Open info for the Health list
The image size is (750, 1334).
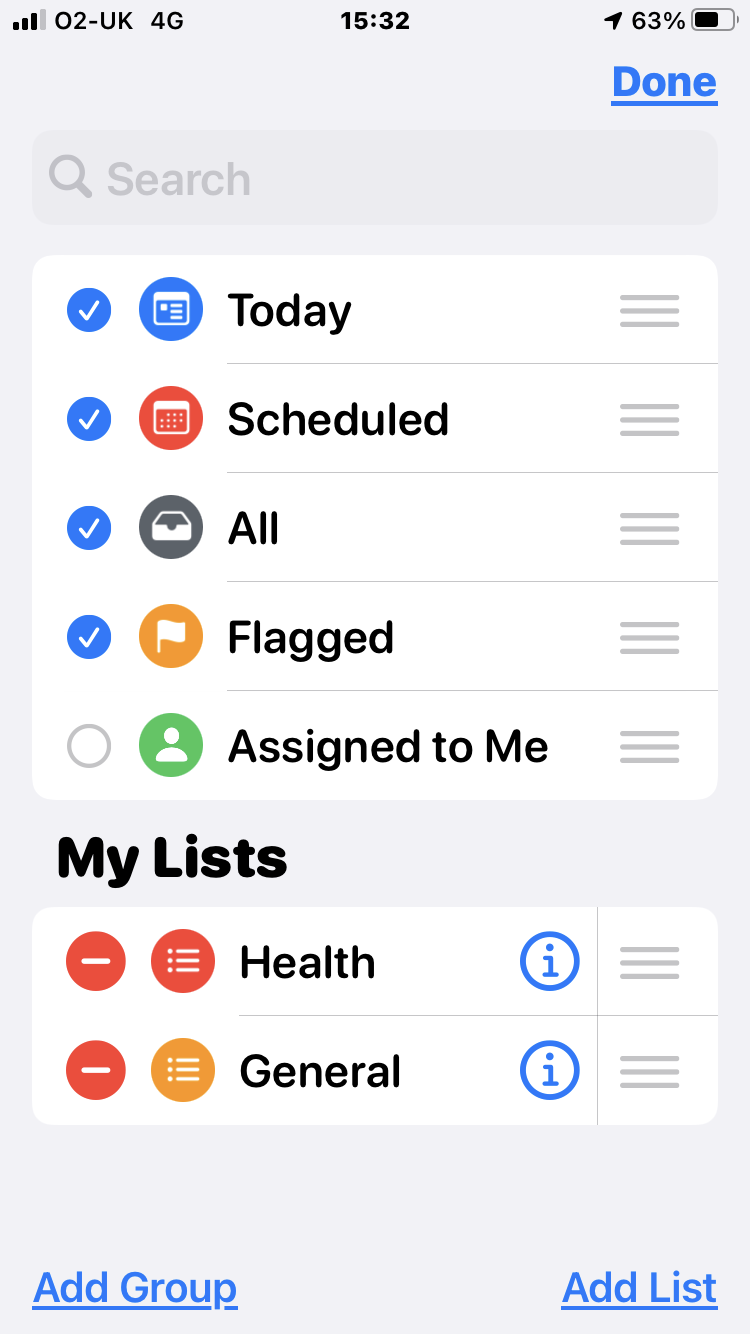(549, 962)
